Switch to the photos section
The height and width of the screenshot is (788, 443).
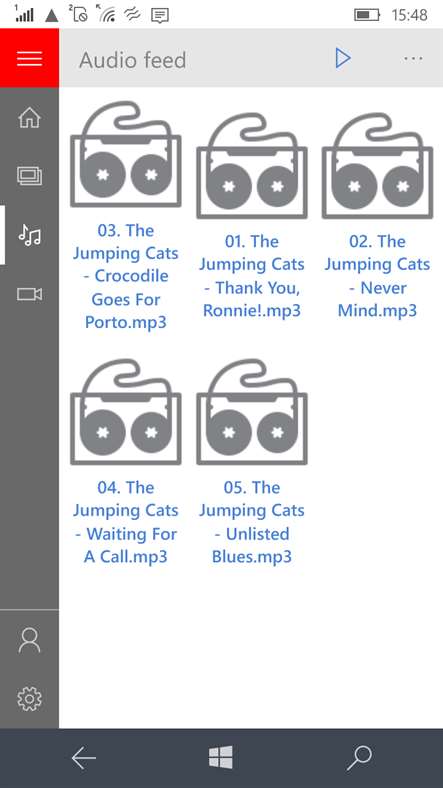(x=29, y=176)
